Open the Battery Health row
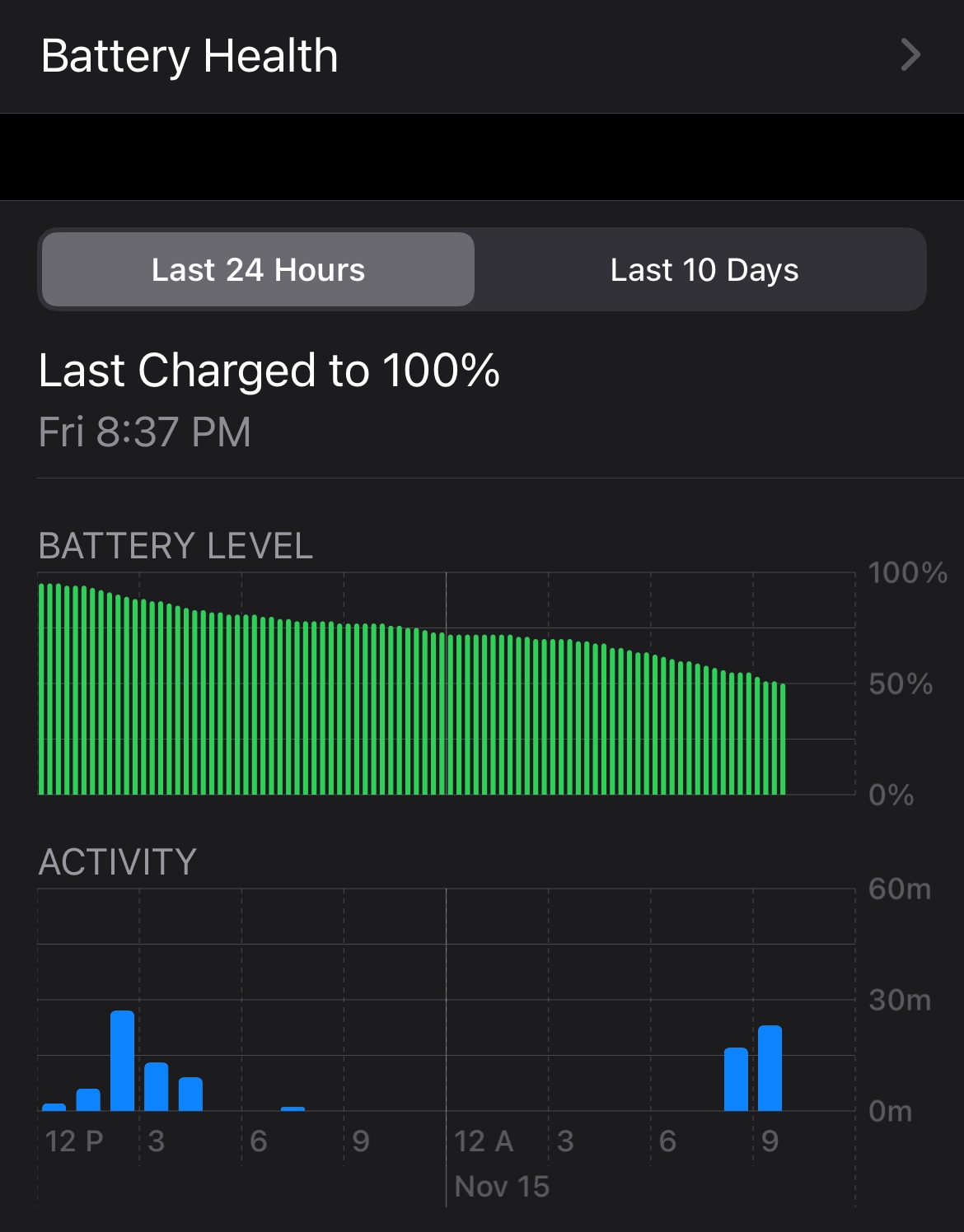This screenshot has width=964, height=1232. point(481,56)
